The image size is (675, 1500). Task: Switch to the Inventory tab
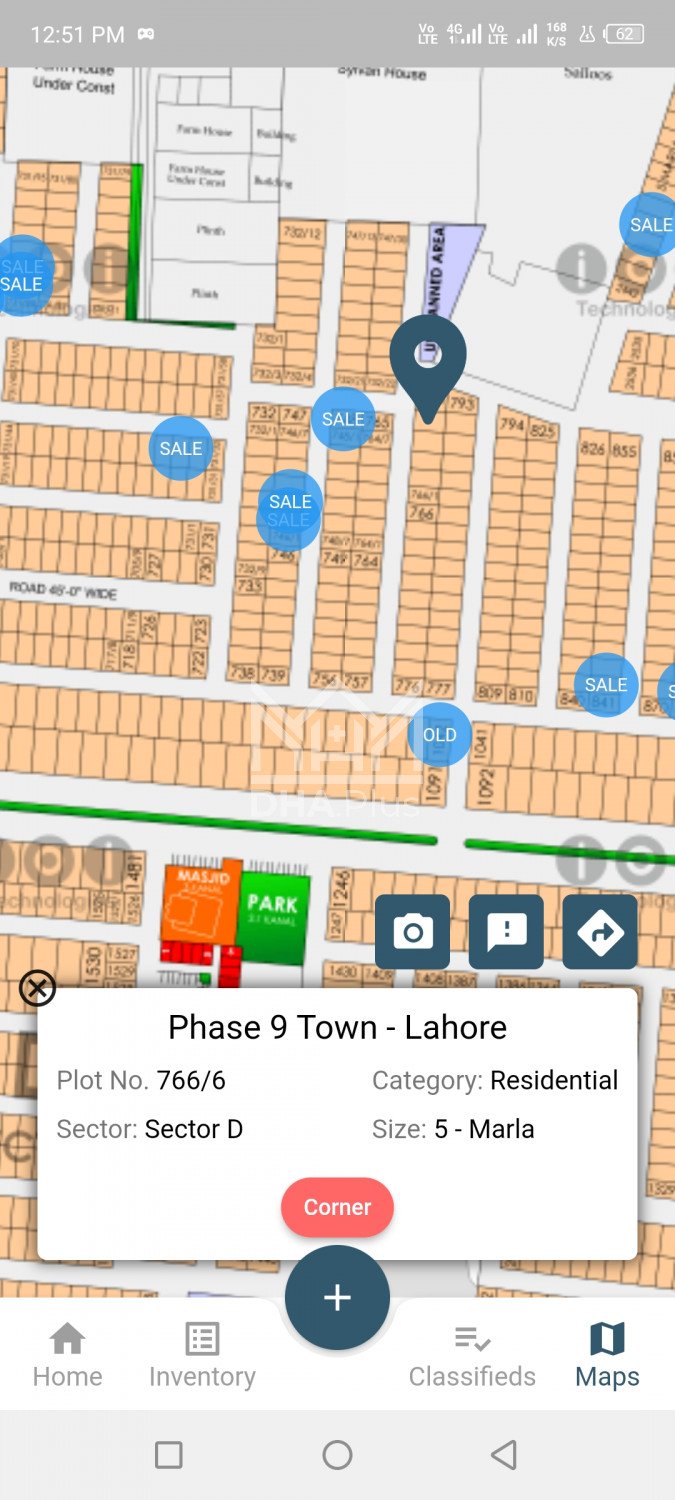(202, 1355)
